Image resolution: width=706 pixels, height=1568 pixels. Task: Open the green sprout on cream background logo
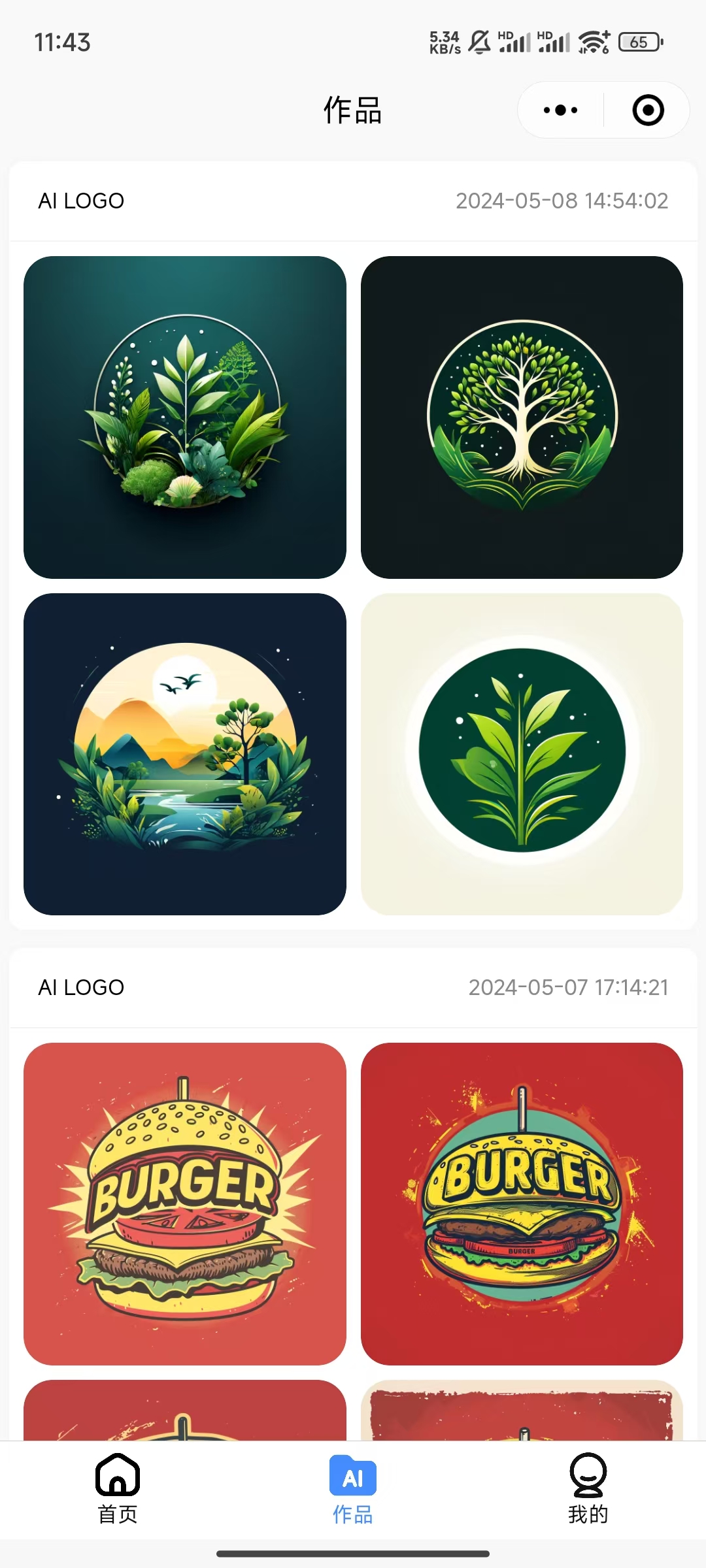click(x=522, y=754)
